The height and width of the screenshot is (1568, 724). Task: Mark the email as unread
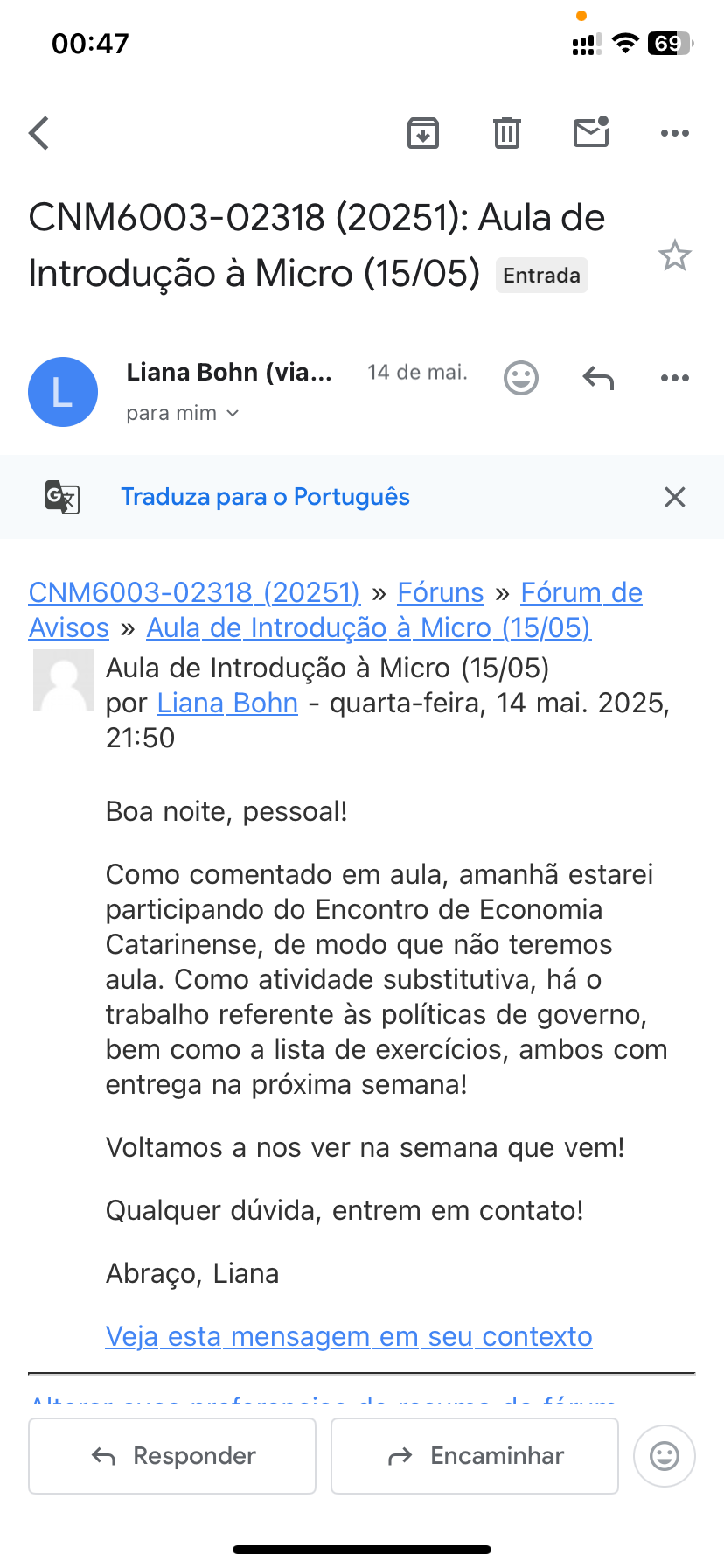click(x=591, y=132)
